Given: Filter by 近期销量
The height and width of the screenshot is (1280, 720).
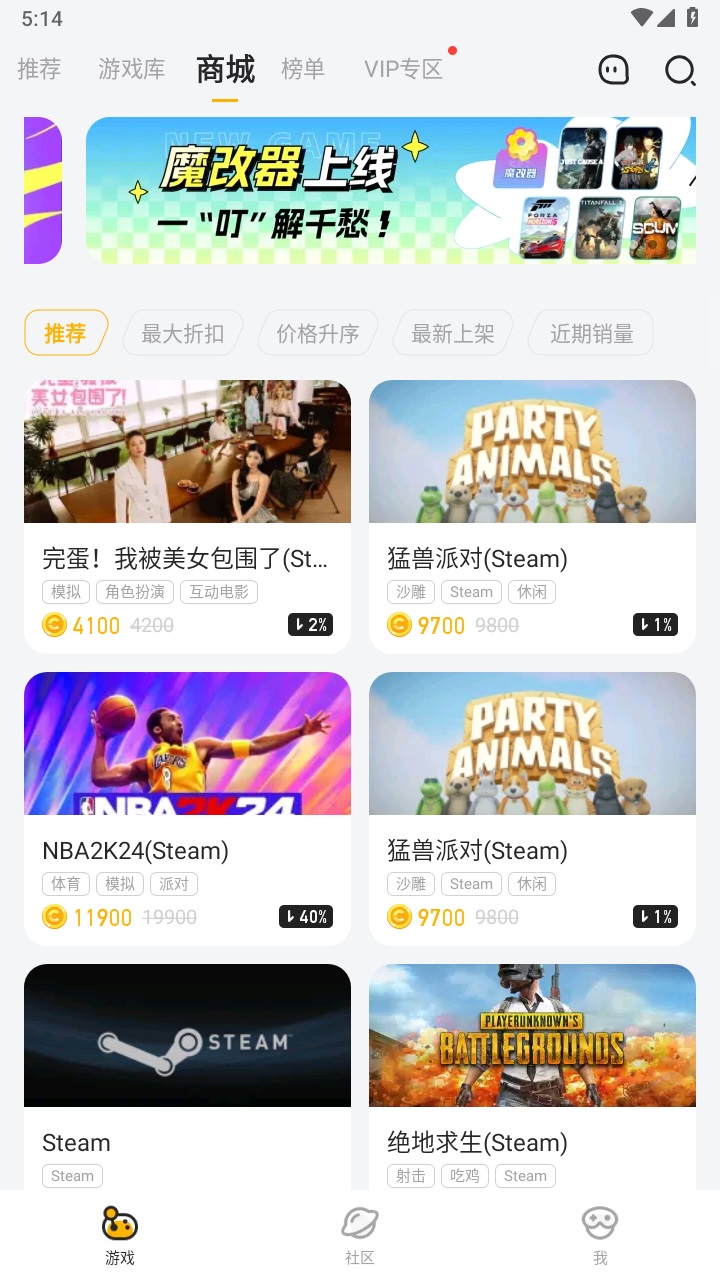Looking at the screenshot, I should [x=590, y=332].
